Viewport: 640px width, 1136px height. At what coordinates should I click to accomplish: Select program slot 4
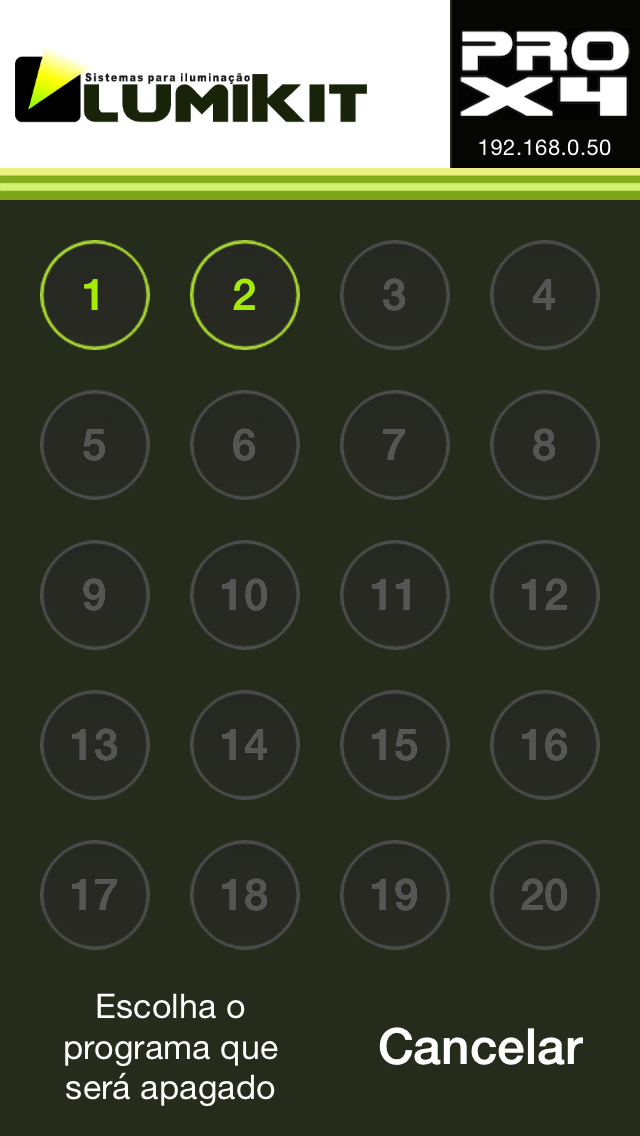[545, 295]
